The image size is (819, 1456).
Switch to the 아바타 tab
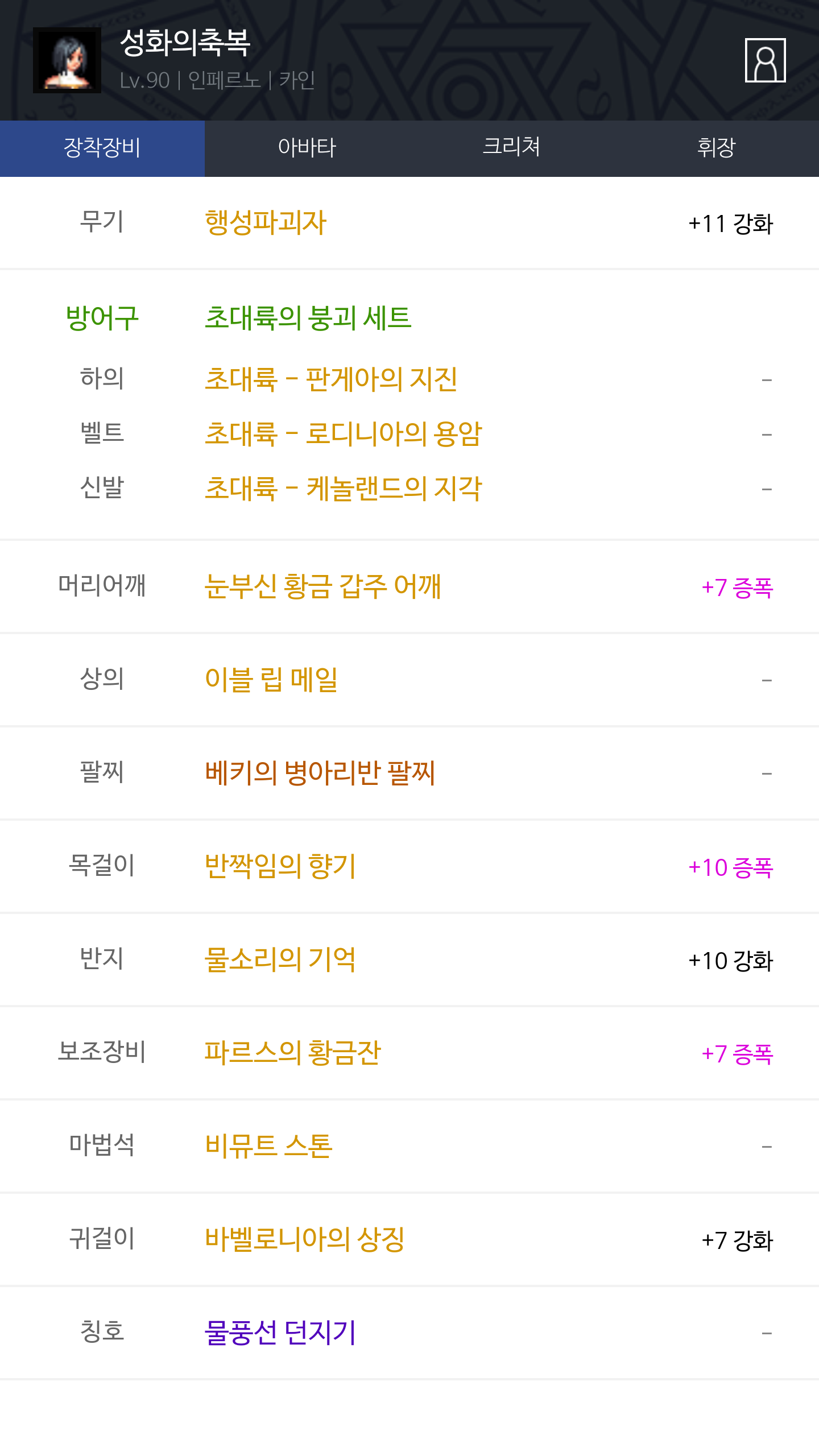click(307, 148)
